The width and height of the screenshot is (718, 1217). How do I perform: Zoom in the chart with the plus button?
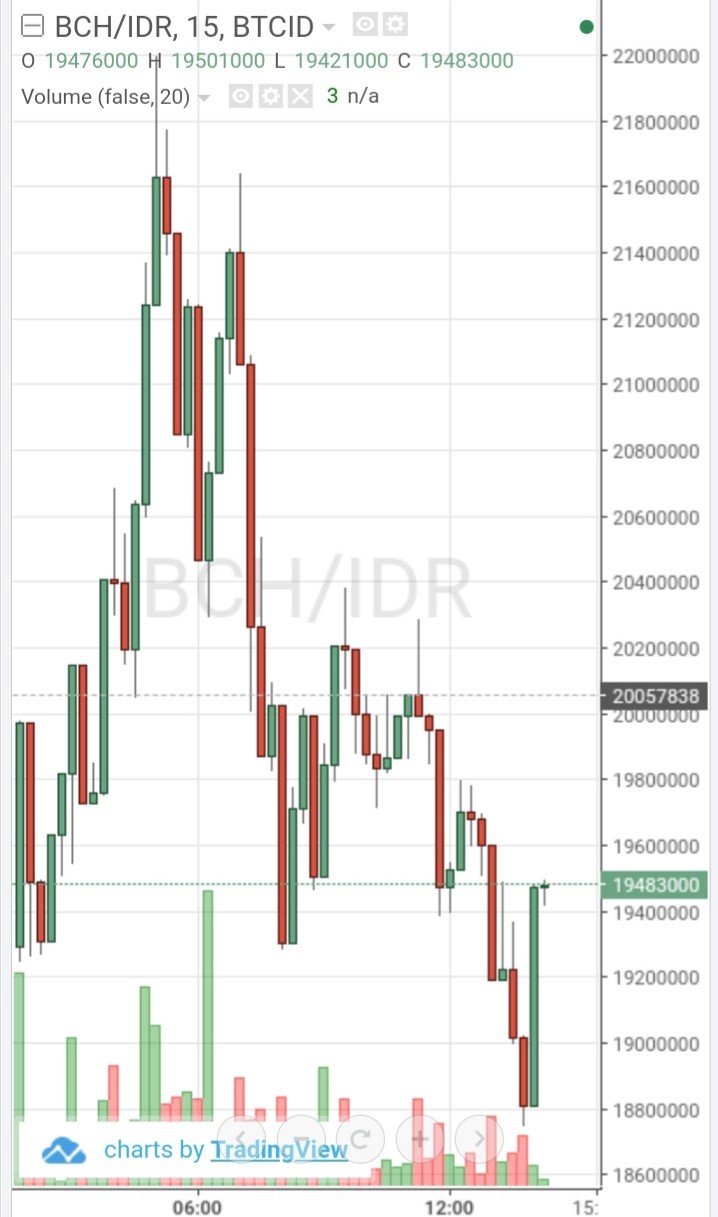[x=420, y=1138]
